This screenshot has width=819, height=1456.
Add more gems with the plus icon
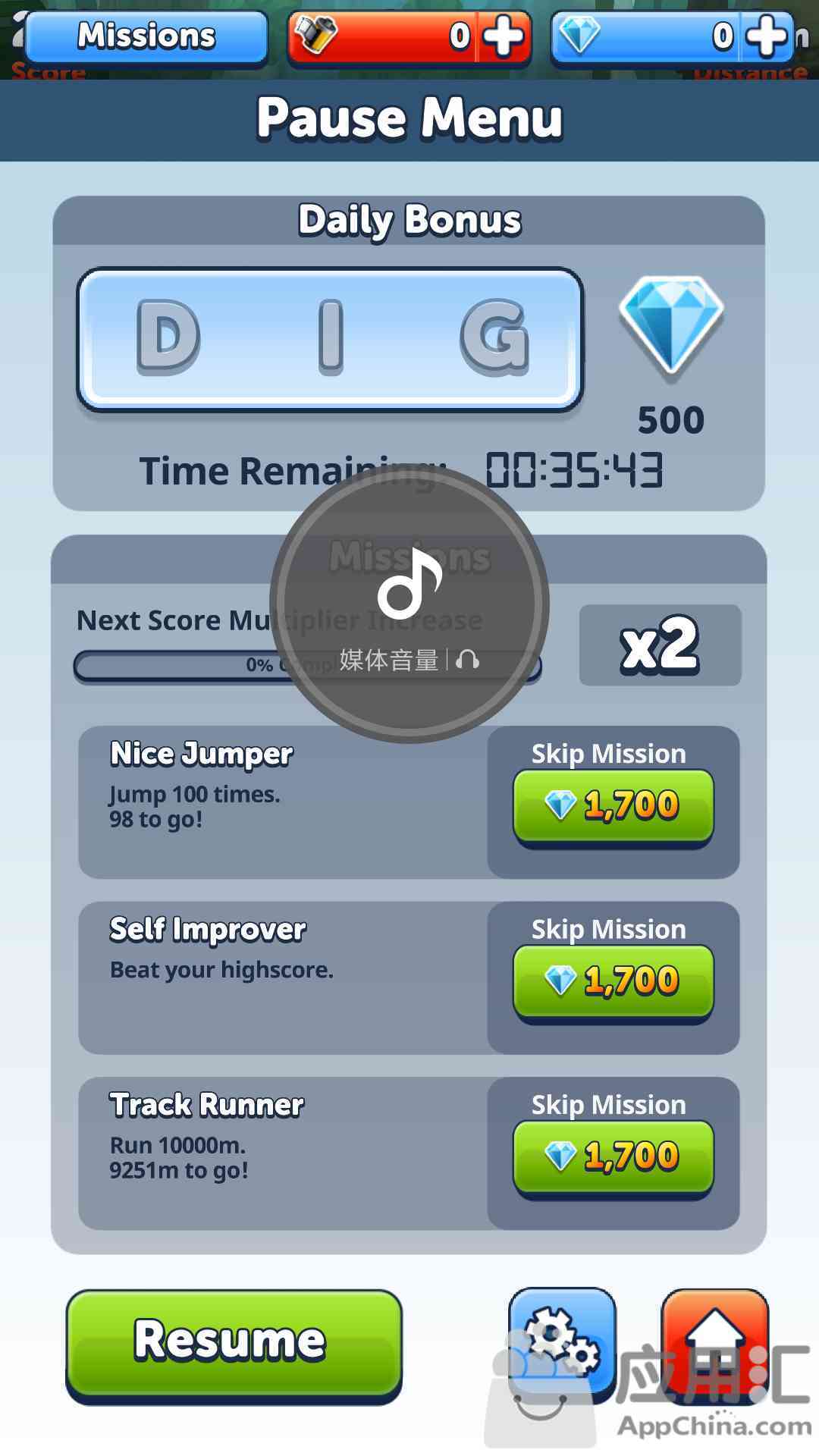click(766, 36)
